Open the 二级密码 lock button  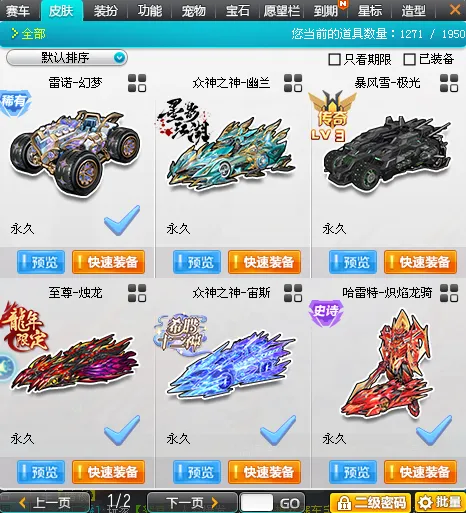pos(371,503)
